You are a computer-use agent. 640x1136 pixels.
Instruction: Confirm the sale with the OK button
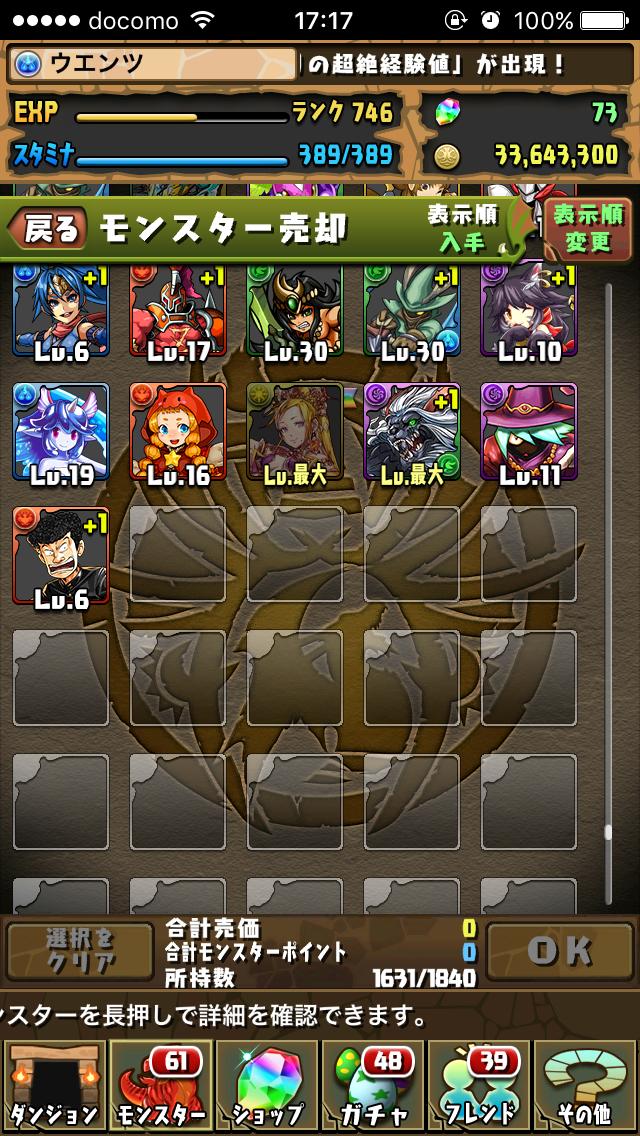[x=560, y=951]
